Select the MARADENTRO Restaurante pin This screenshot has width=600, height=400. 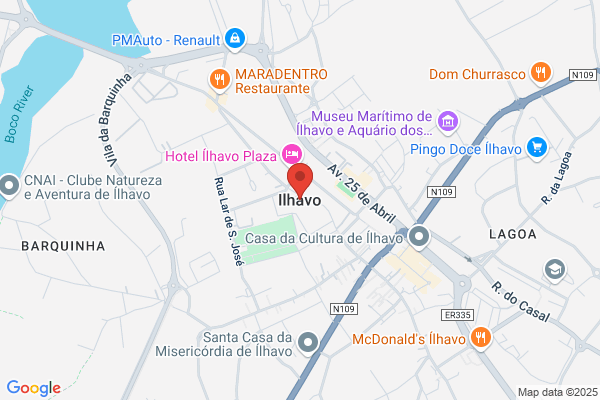[x=220, y=80]
